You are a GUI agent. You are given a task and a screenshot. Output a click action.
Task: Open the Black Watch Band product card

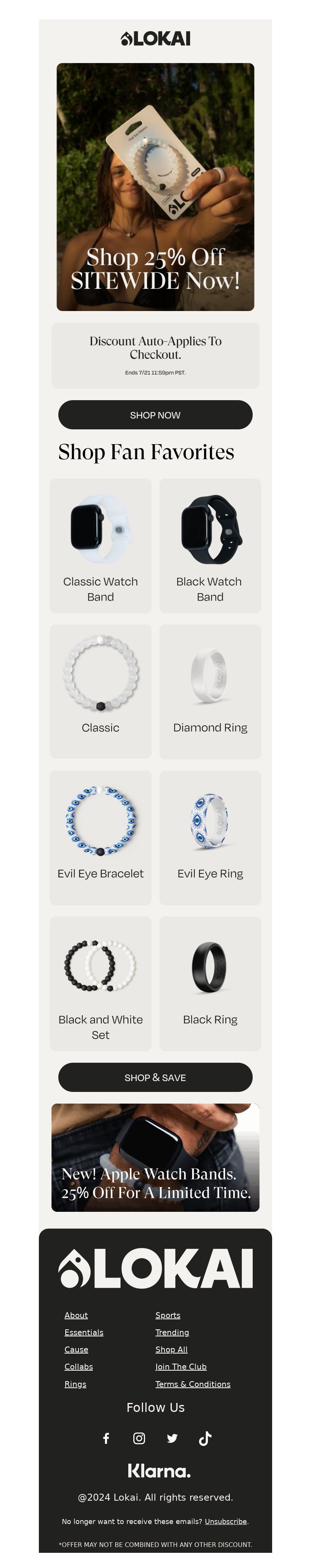(x=210, y=545)
